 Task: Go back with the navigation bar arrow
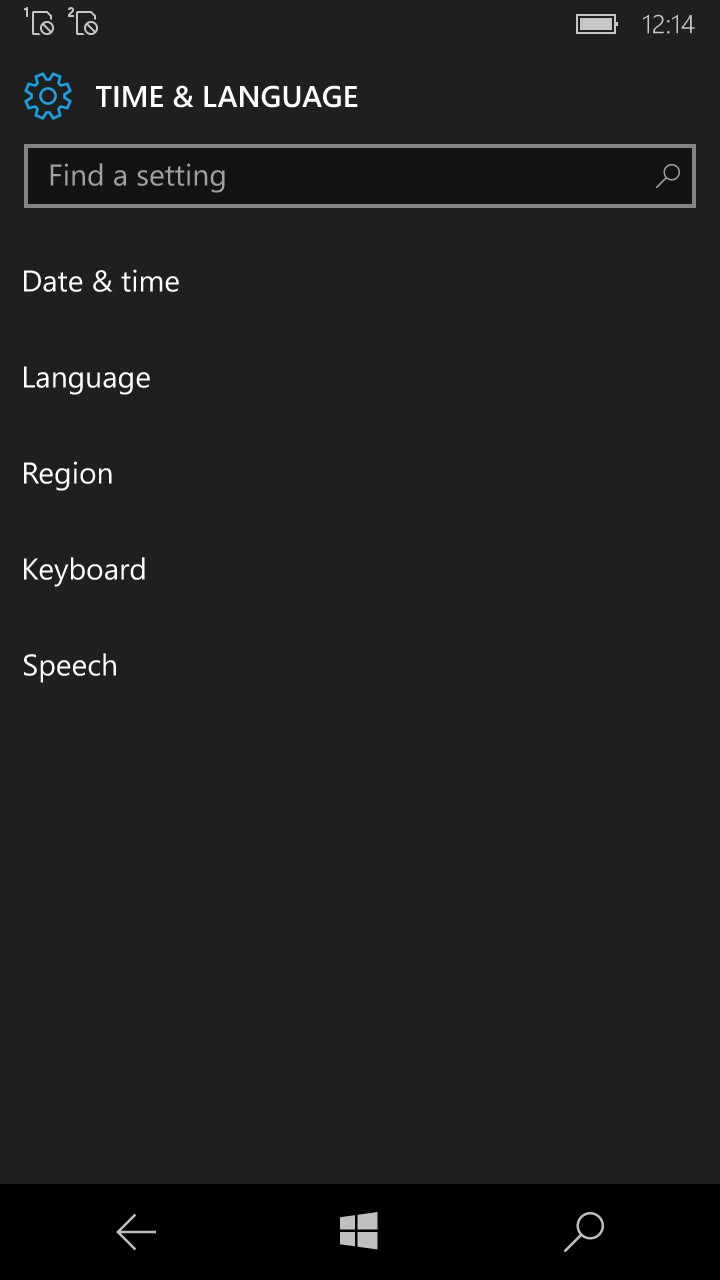[136, 1232]
